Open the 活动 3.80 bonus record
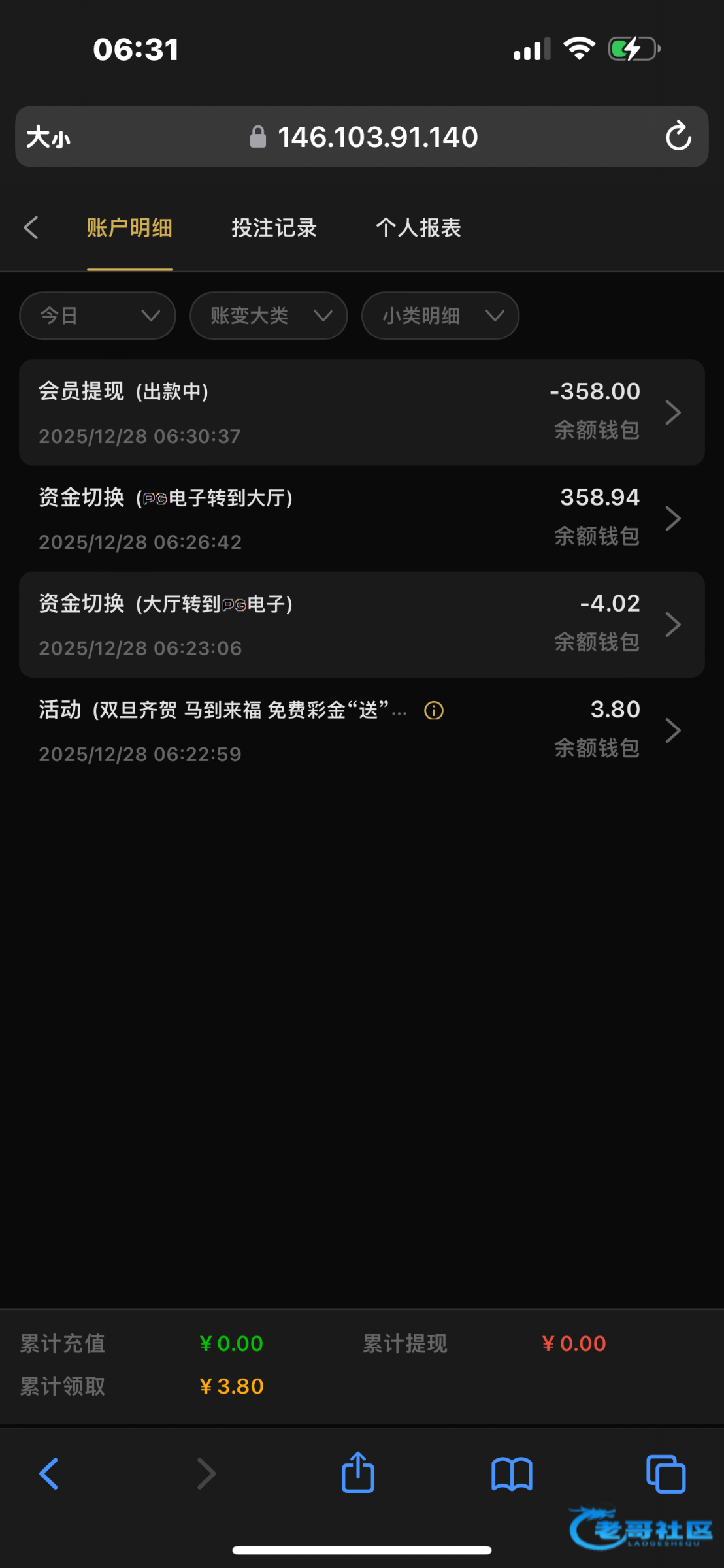 361,730
